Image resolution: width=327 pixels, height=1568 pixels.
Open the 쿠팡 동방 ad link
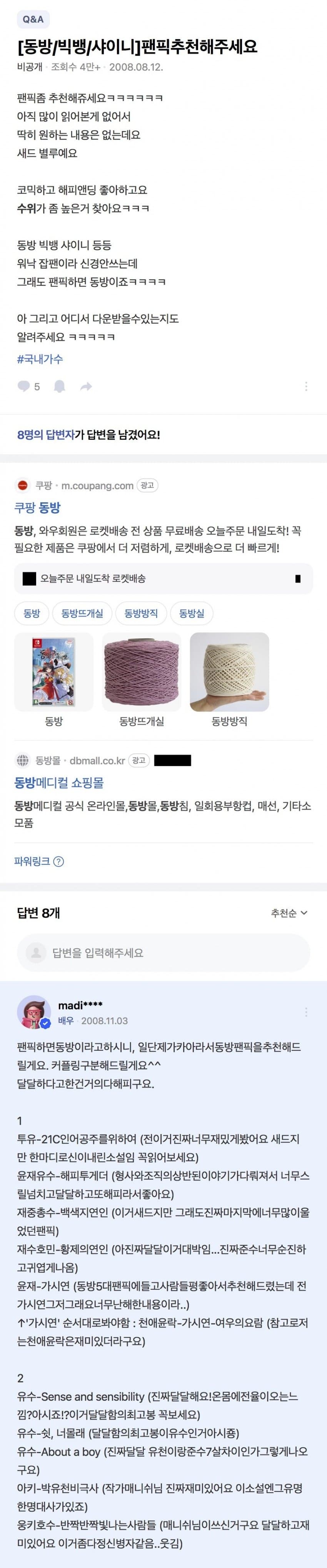coord(37,507)
